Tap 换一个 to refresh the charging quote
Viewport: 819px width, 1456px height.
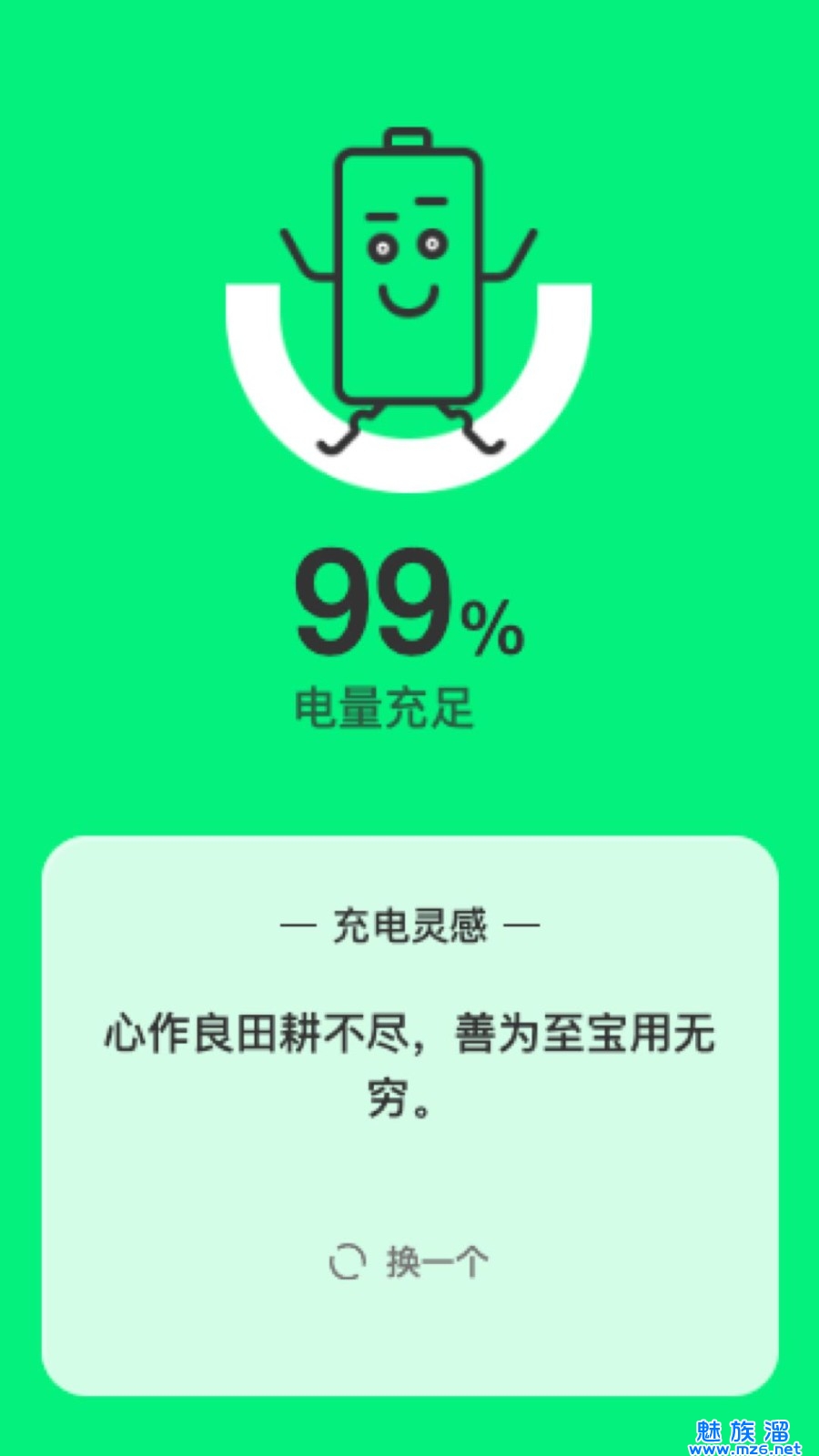[x=409, y=1262]
